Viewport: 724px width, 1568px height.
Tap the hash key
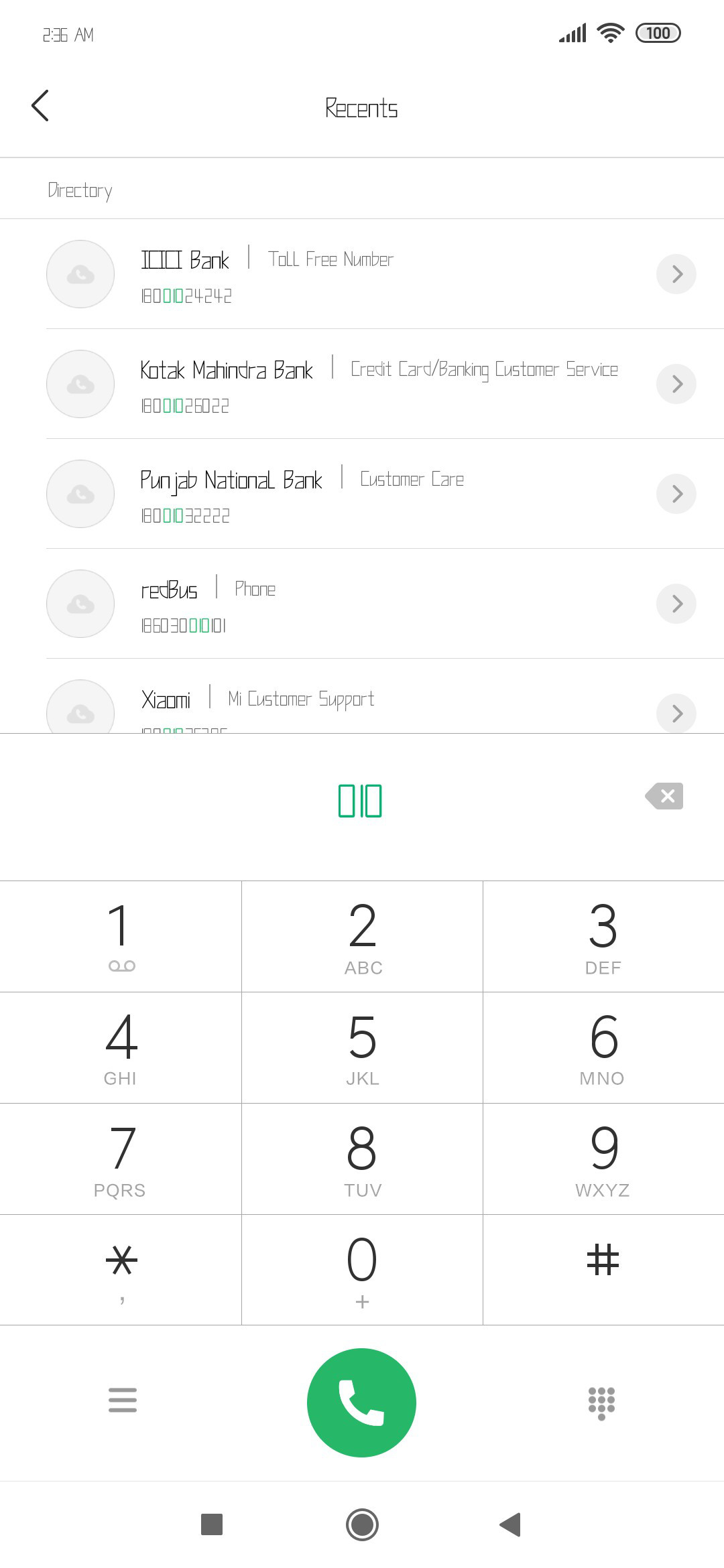603,1270
